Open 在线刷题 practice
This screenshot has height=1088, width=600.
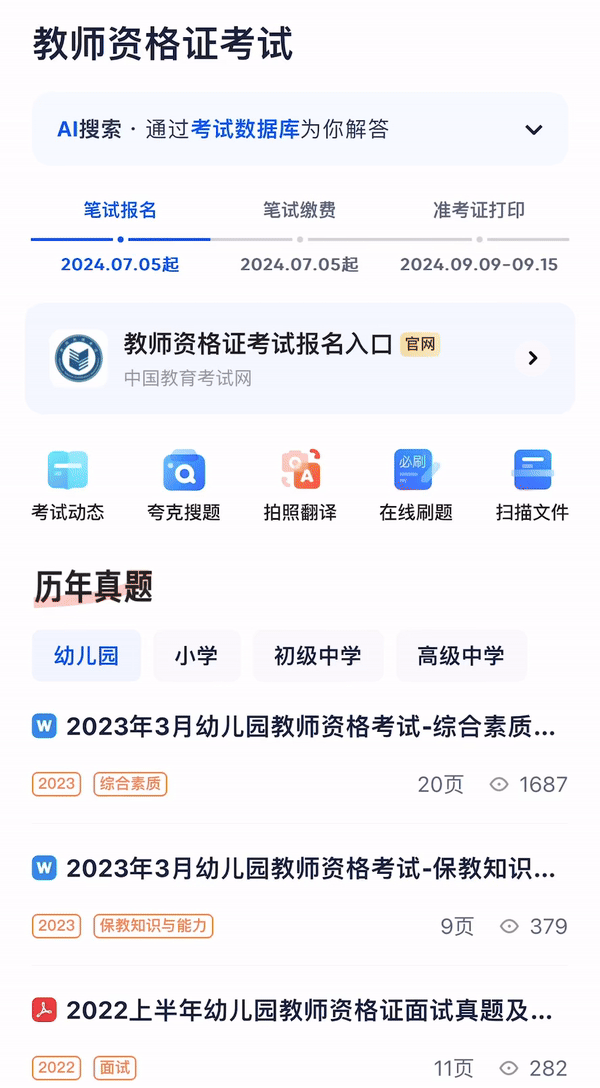(416, 487)
